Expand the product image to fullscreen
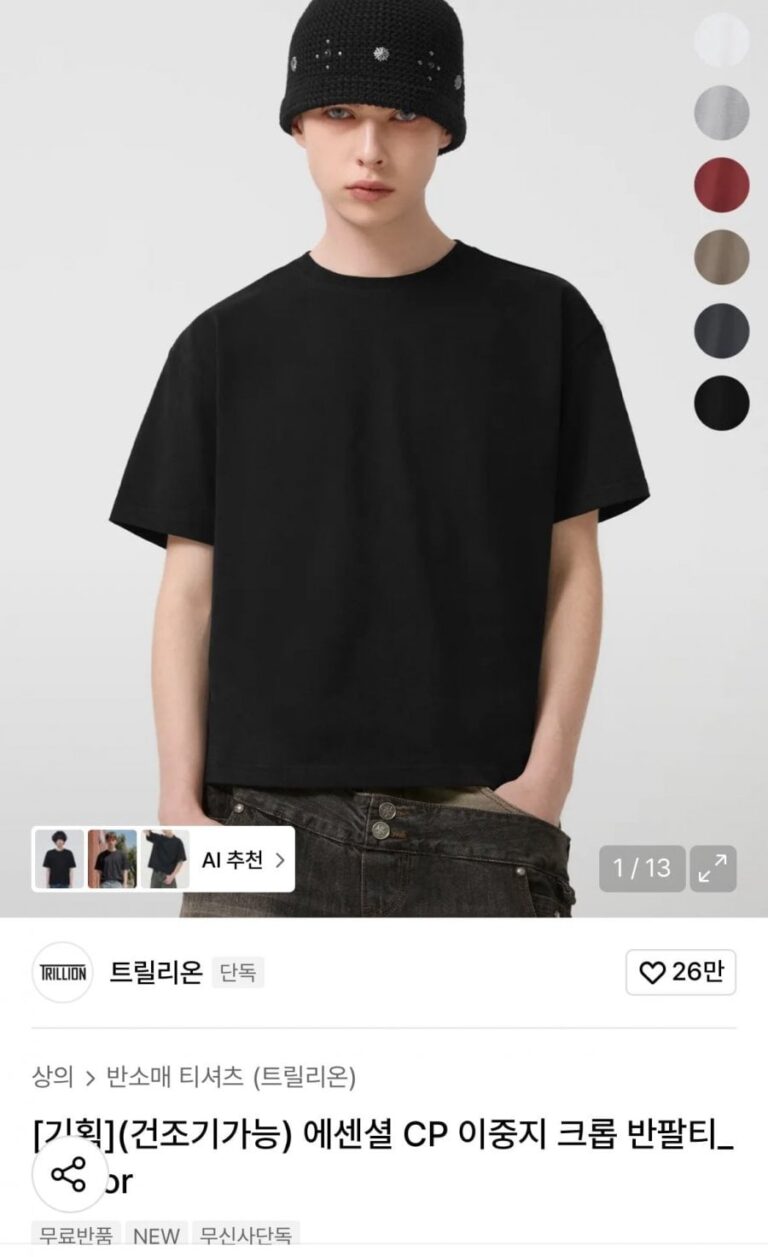768x1257 pixels. (x=713, y=869)
